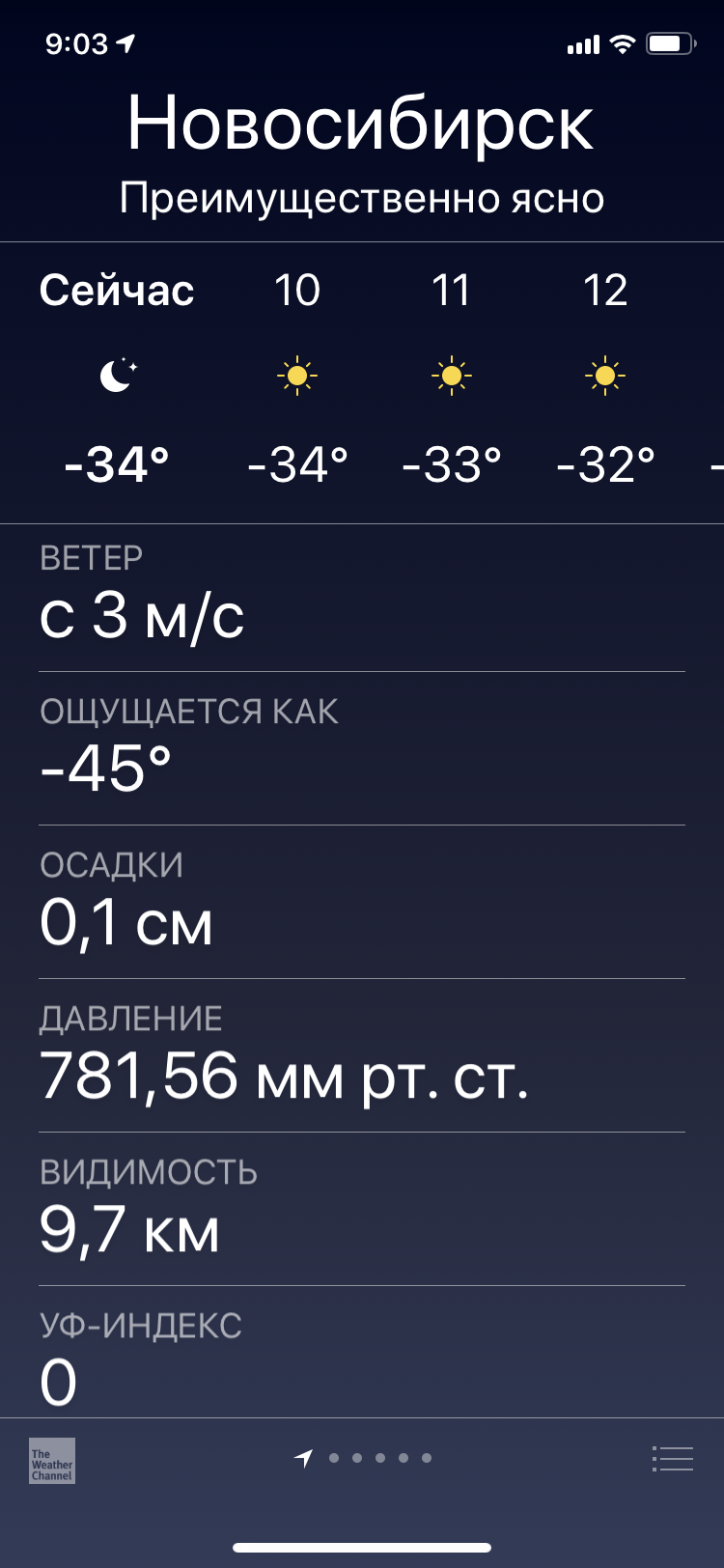Open the city list
The height and width of the screenshot is (1568, 724).
(673, 1458)
